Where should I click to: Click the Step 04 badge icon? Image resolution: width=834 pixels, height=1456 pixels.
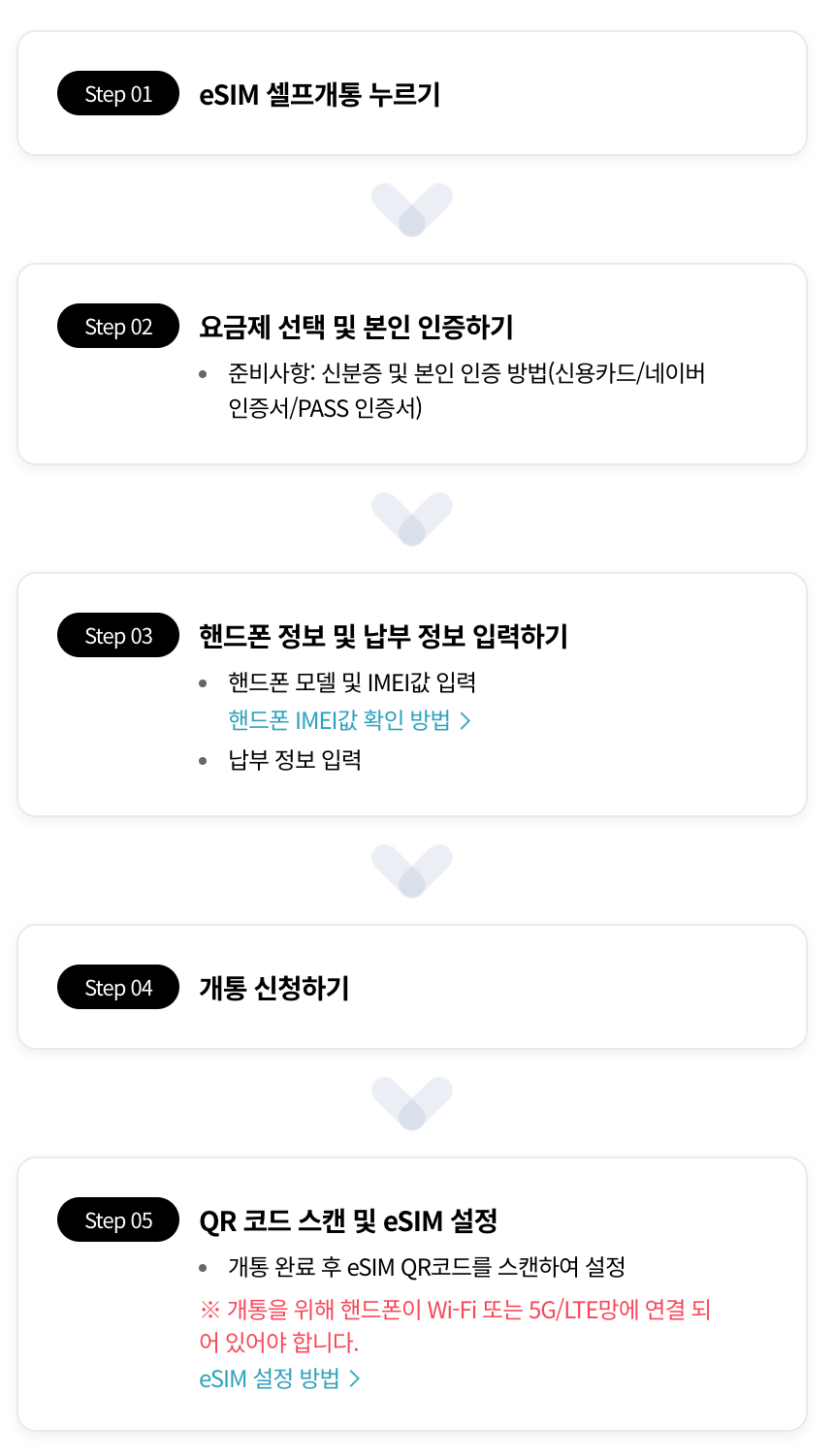click(x=117, y=986)
